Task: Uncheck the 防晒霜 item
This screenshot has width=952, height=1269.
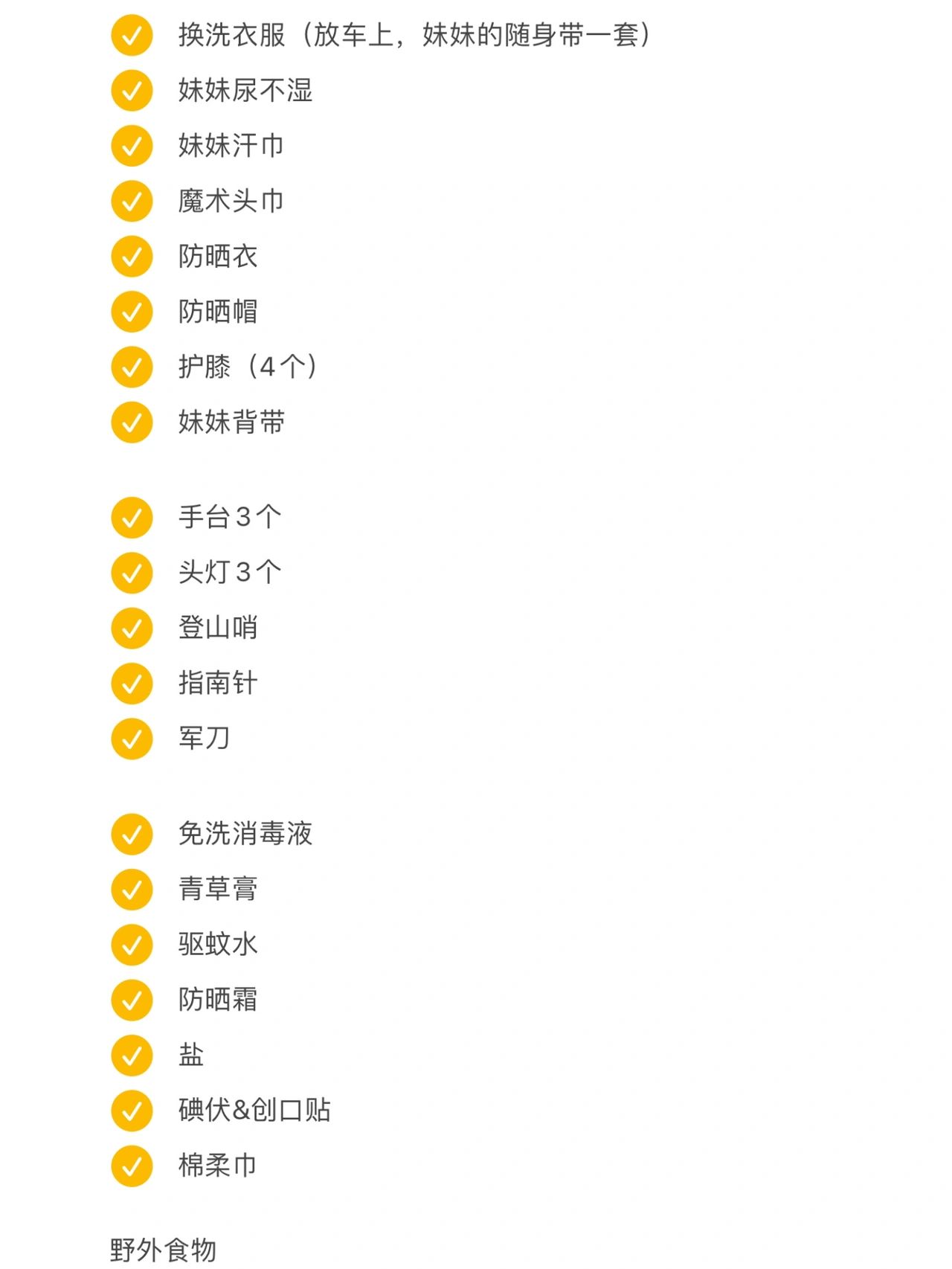Action: pyautogui.click(x=132, y=1000)
